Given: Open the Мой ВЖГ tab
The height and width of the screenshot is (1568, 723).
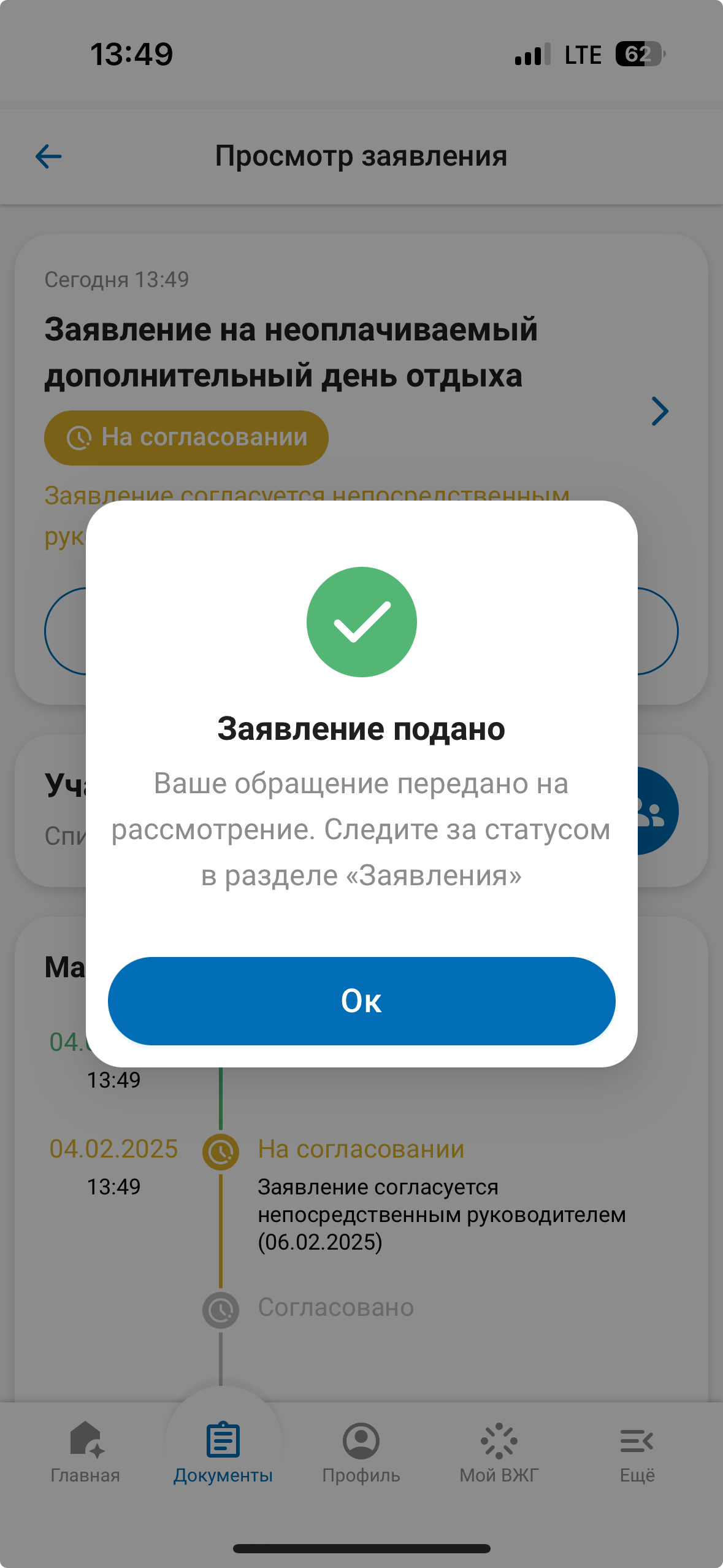Looking at the screenshot, I should tap(499, 1452).
